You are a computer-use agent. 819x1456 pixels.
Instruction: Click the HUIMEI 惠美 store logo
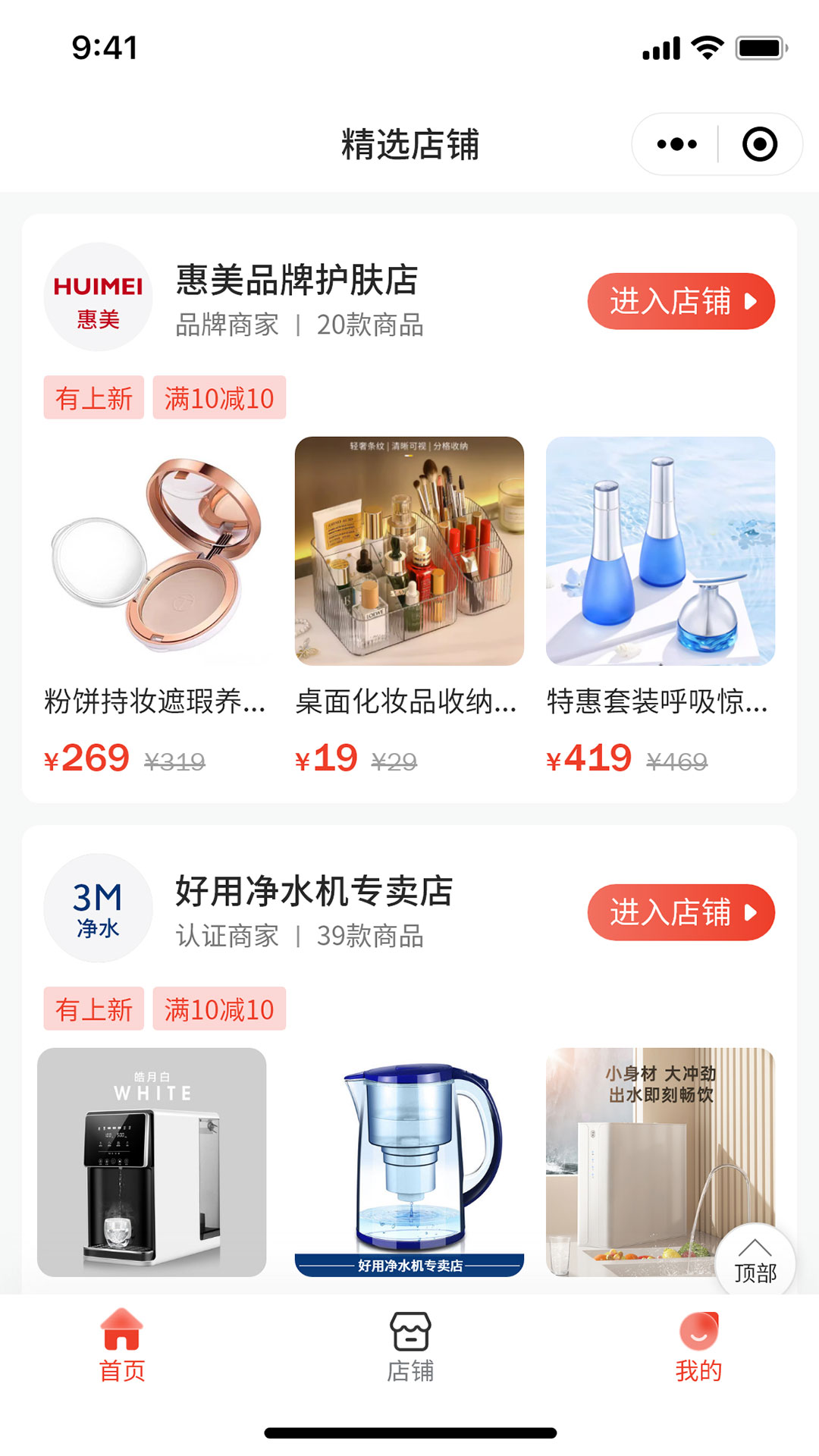(98, 297)
